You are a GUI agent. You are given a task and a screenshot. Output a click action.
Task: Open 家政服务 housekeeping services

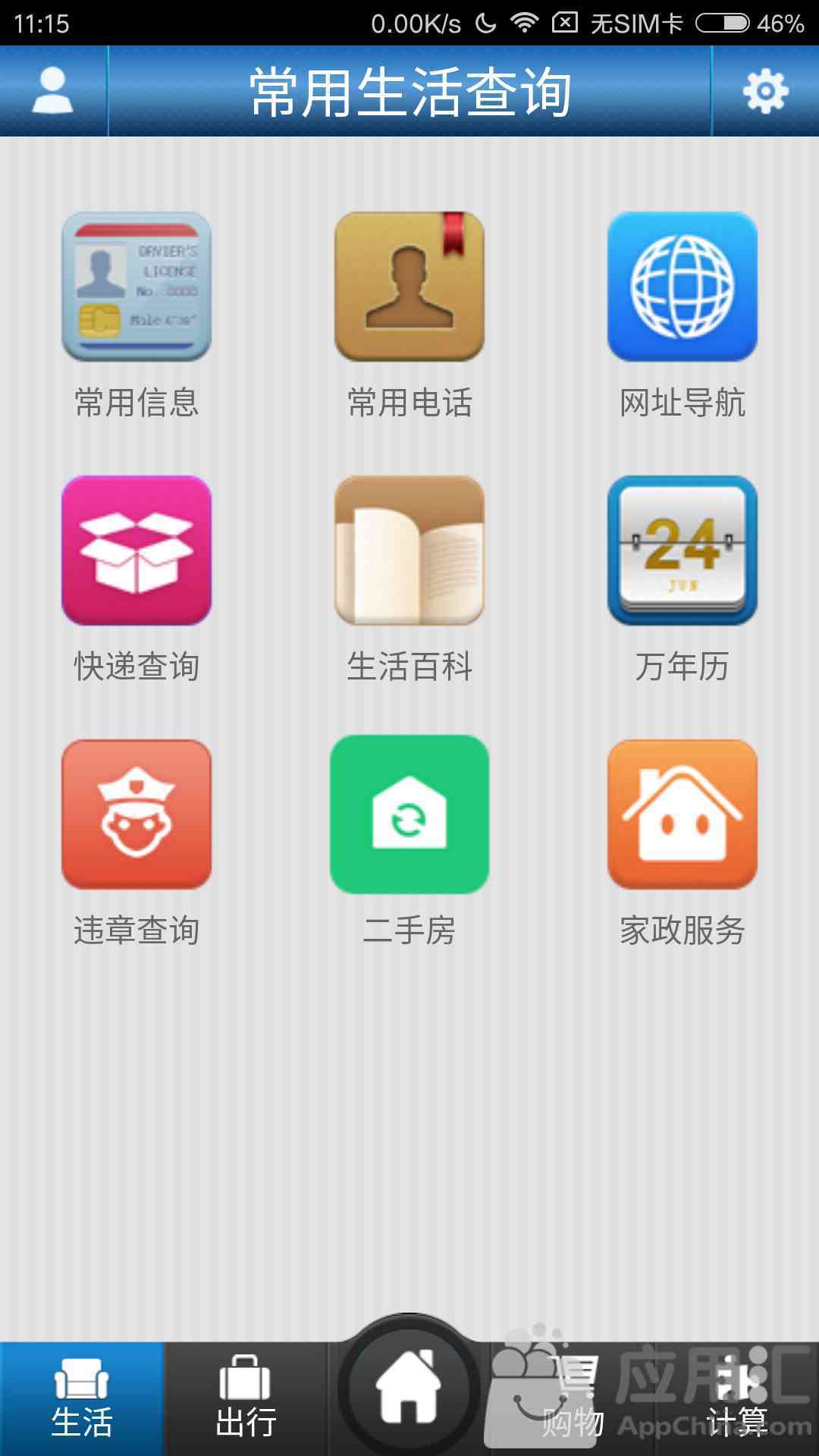click(682, 814)
